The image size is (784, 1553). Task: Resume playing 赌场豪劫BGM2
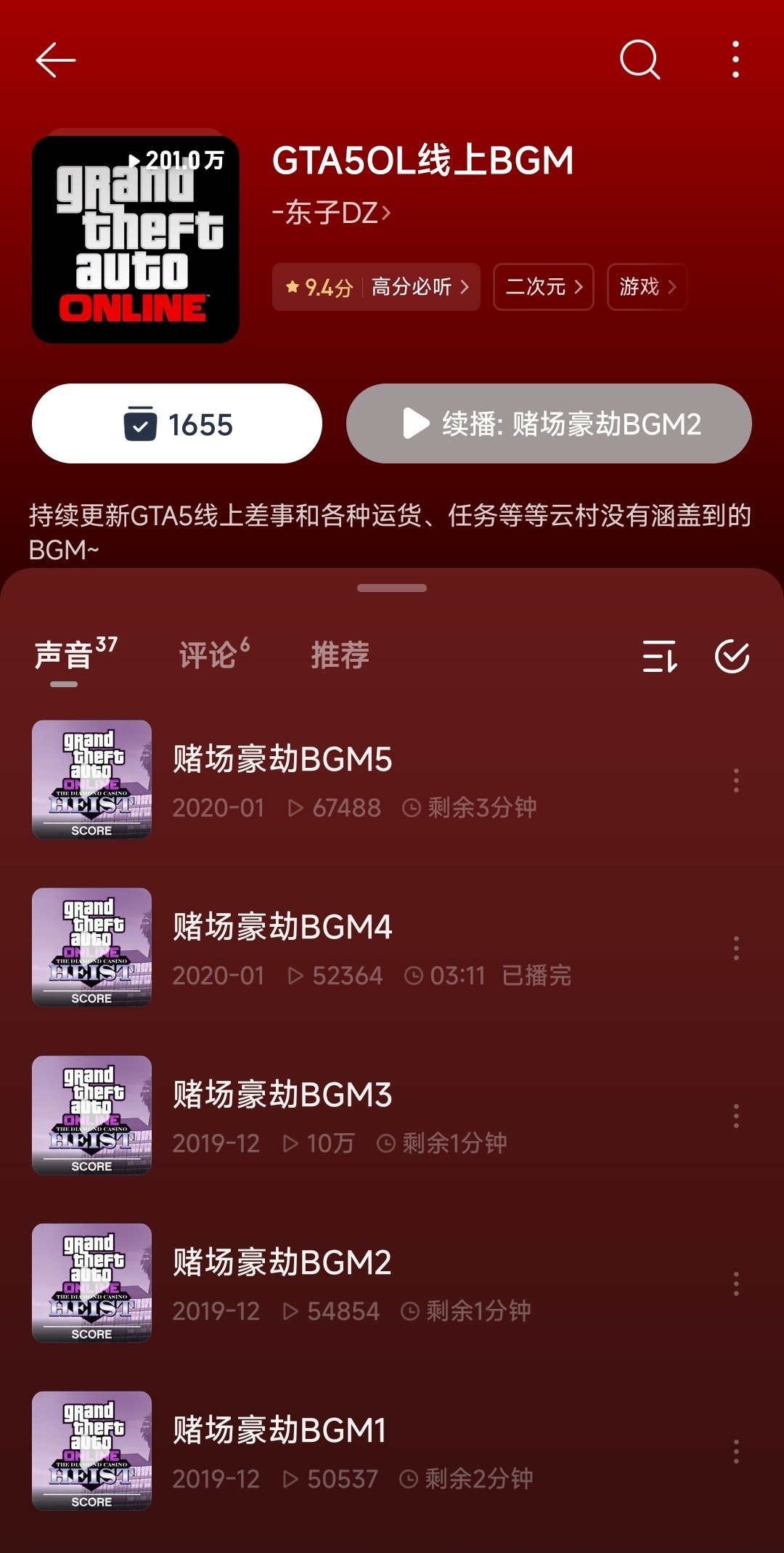click(549, 424)
